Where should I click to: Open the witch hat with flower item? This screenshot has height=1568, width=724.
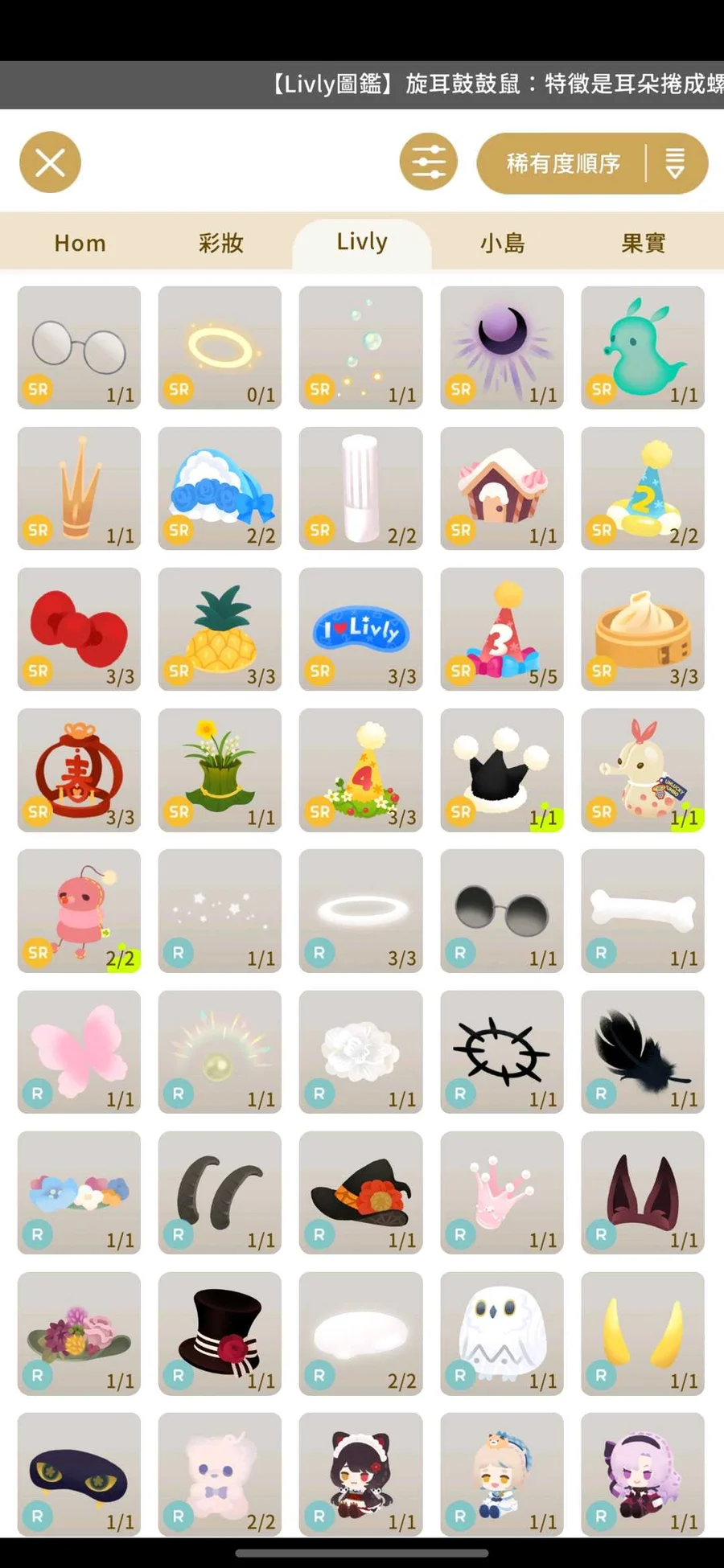(x=360, y=1192)
